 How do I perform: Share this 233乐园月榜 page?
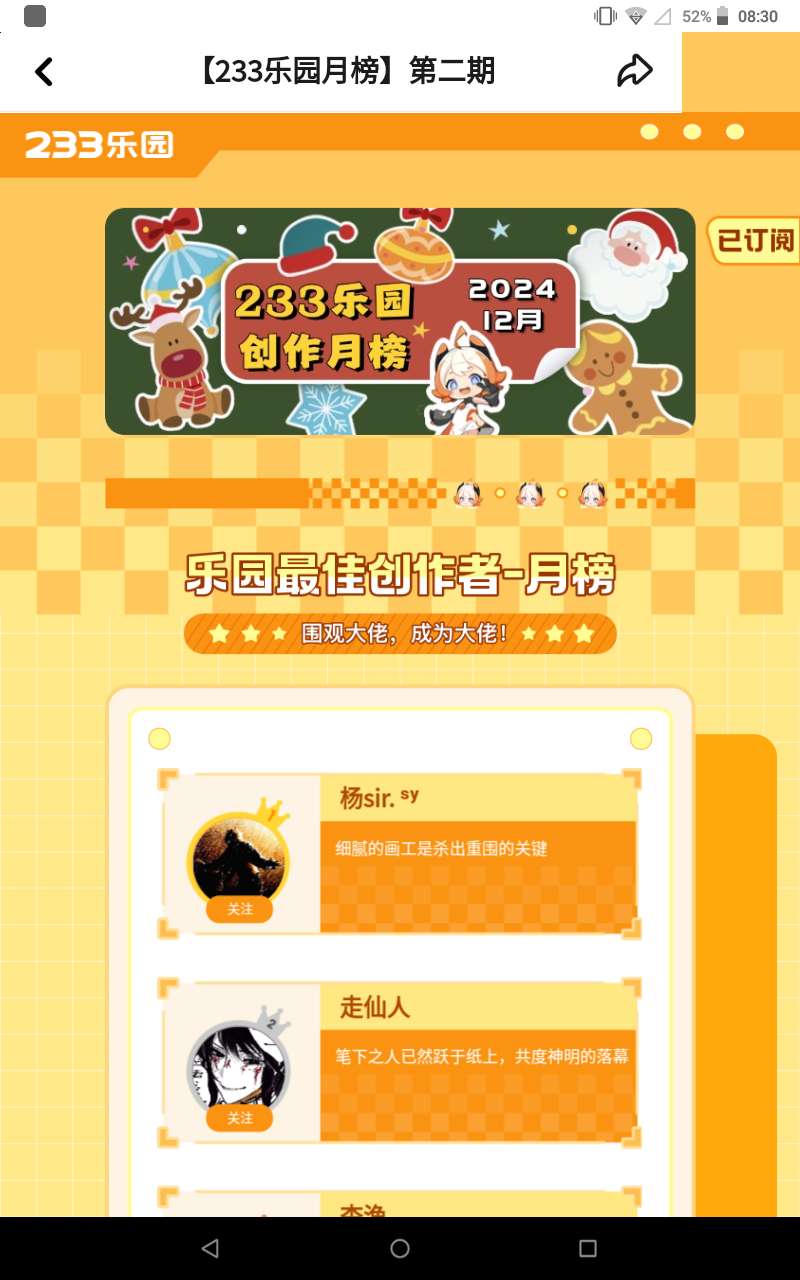634,72
